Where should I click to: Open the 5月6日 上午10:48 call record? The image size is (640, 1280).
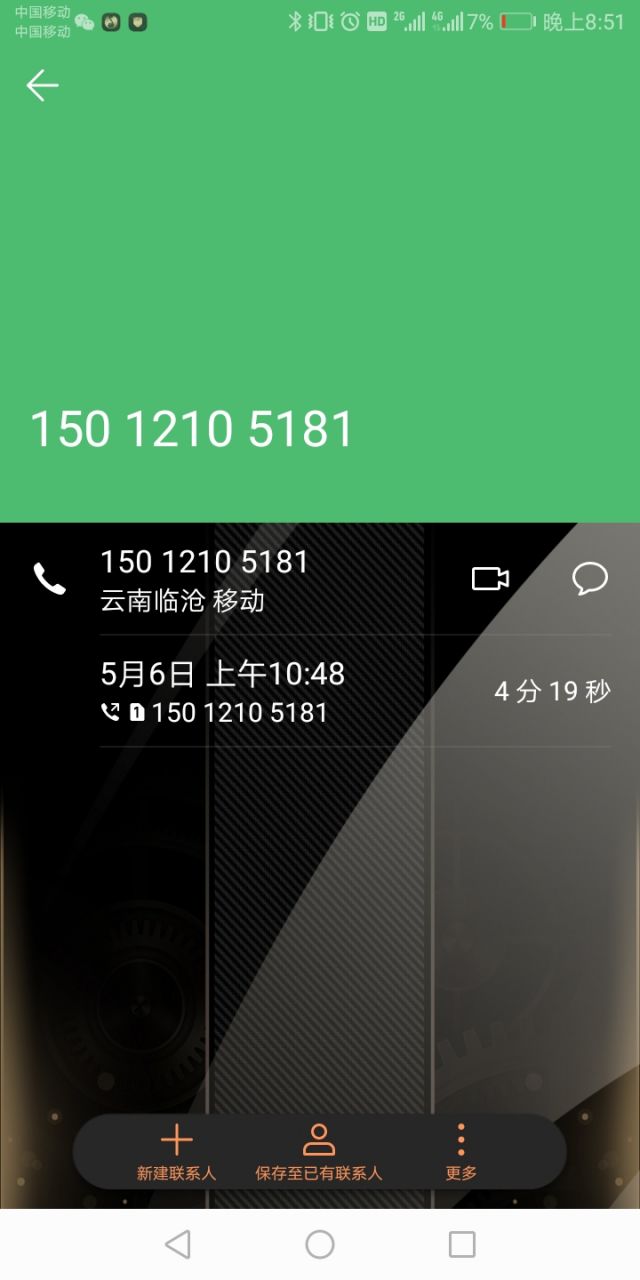(355, 691)
